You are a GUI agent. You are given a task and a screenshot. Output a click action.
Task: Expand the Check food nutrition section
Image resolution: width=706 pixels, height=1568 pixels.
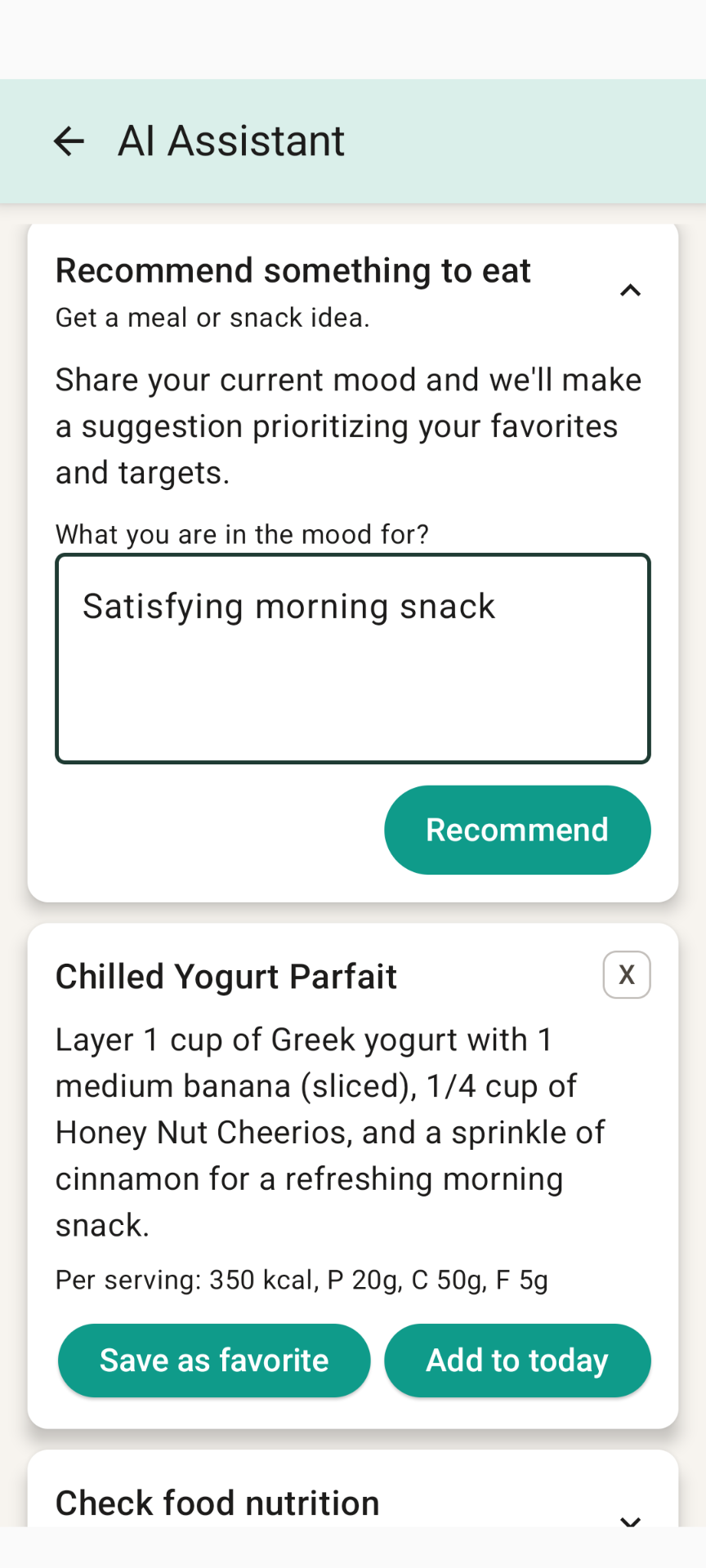click(x=630, y=1521)
